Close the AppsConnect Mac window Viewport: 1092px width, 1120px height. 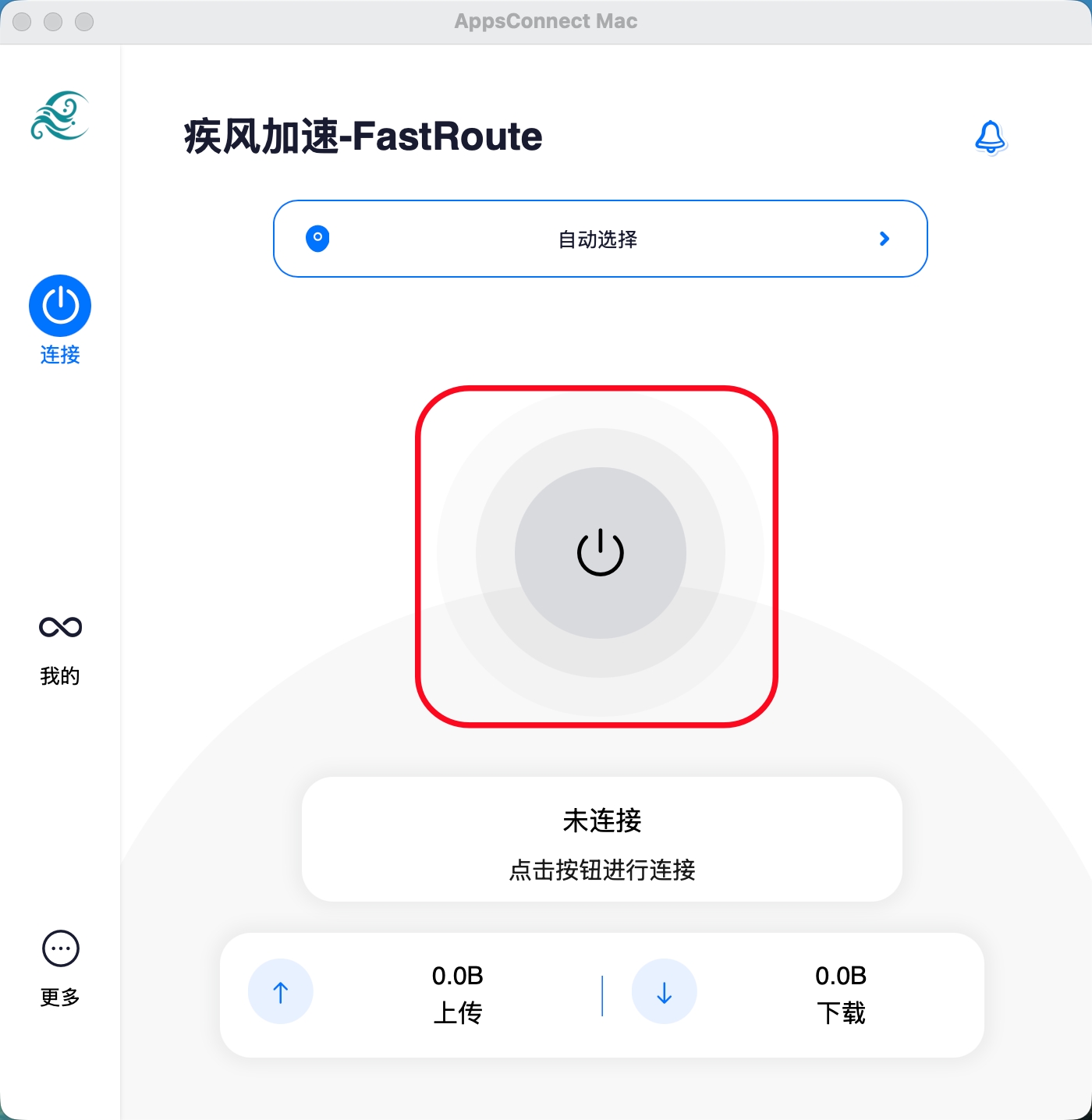pyautogui.click(x=23, y=22)
